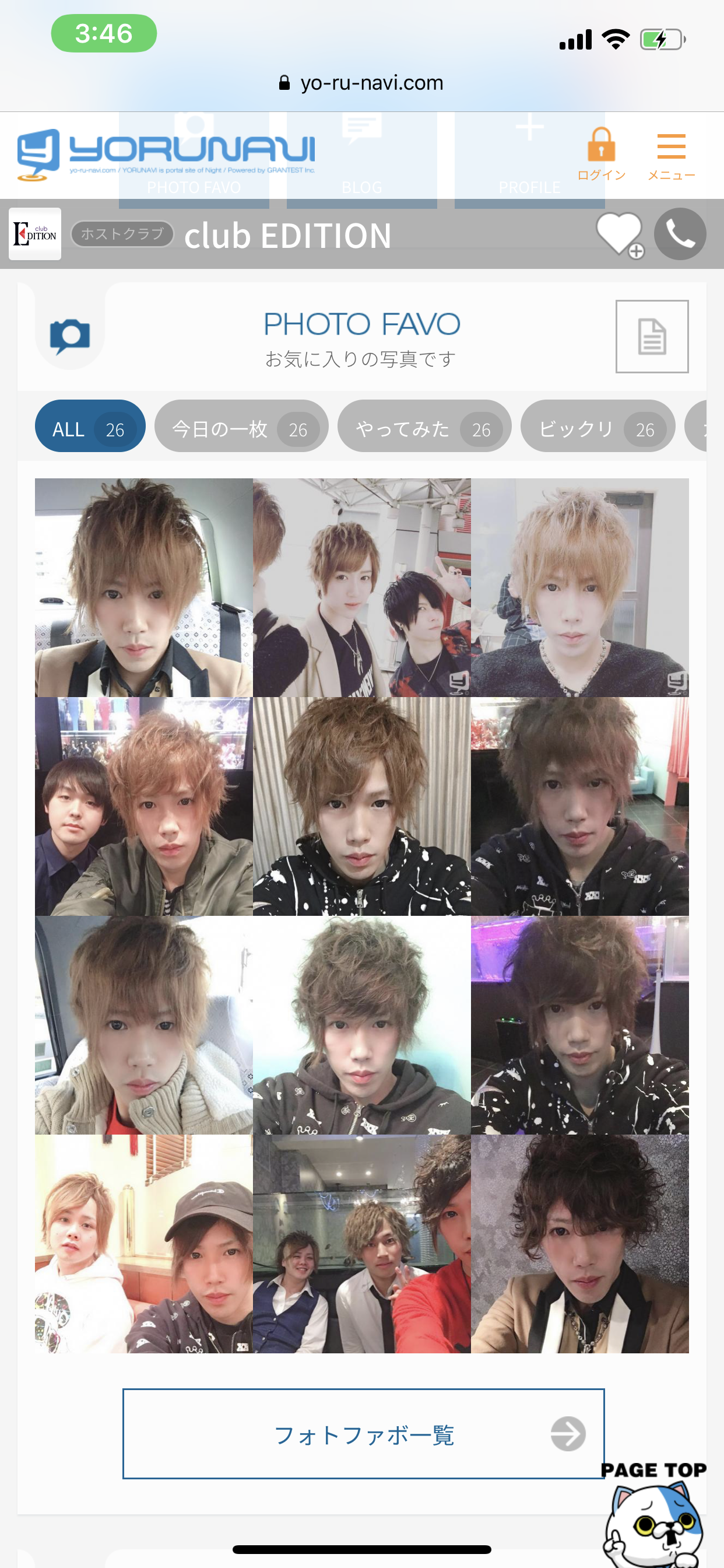Open the メニュー hamburger menu
The height and width of the screenshot is (1568, 724).
[671, 156]
